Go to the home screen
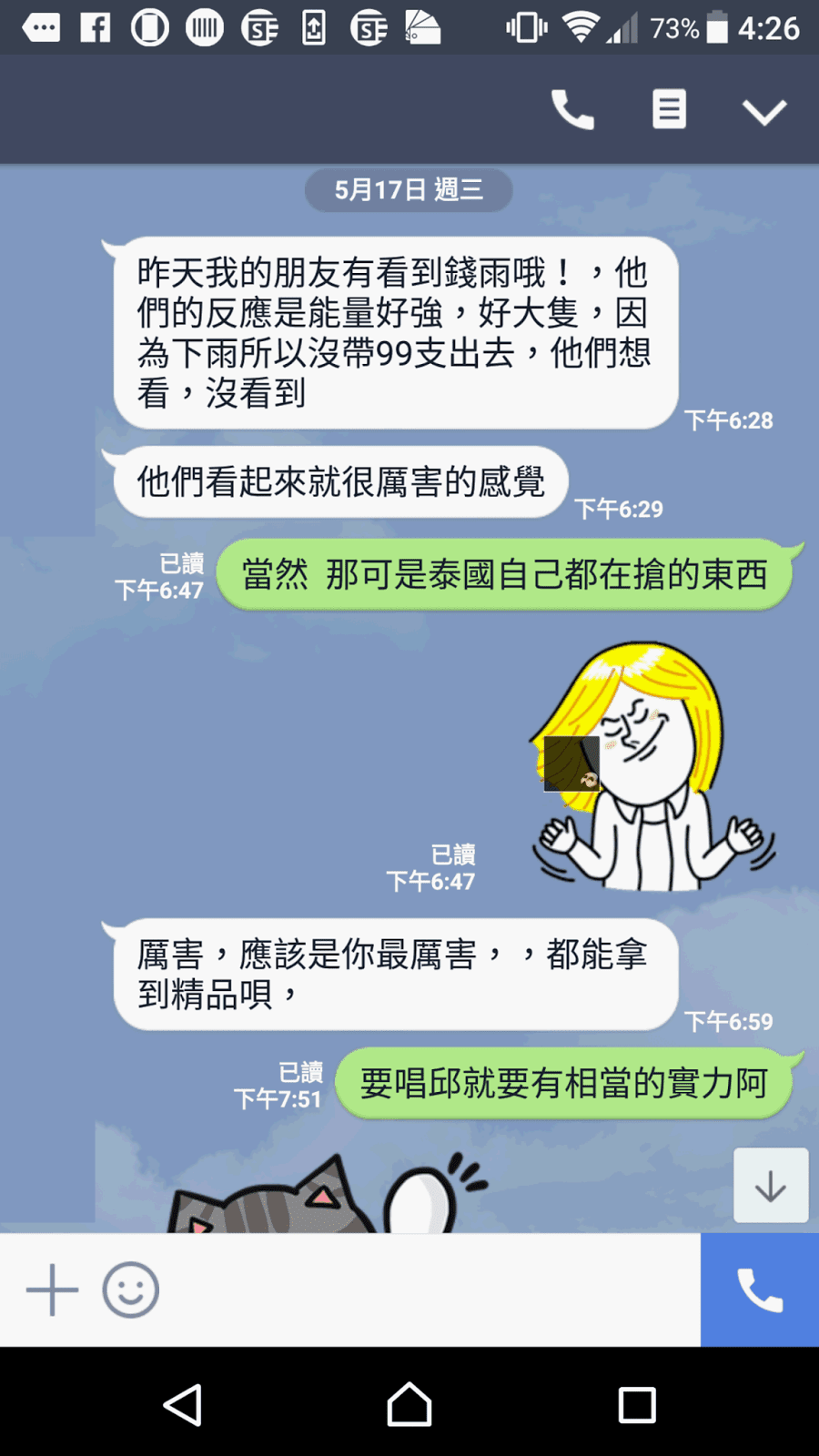819x1456 pixels. click(x=409, y=1404)
